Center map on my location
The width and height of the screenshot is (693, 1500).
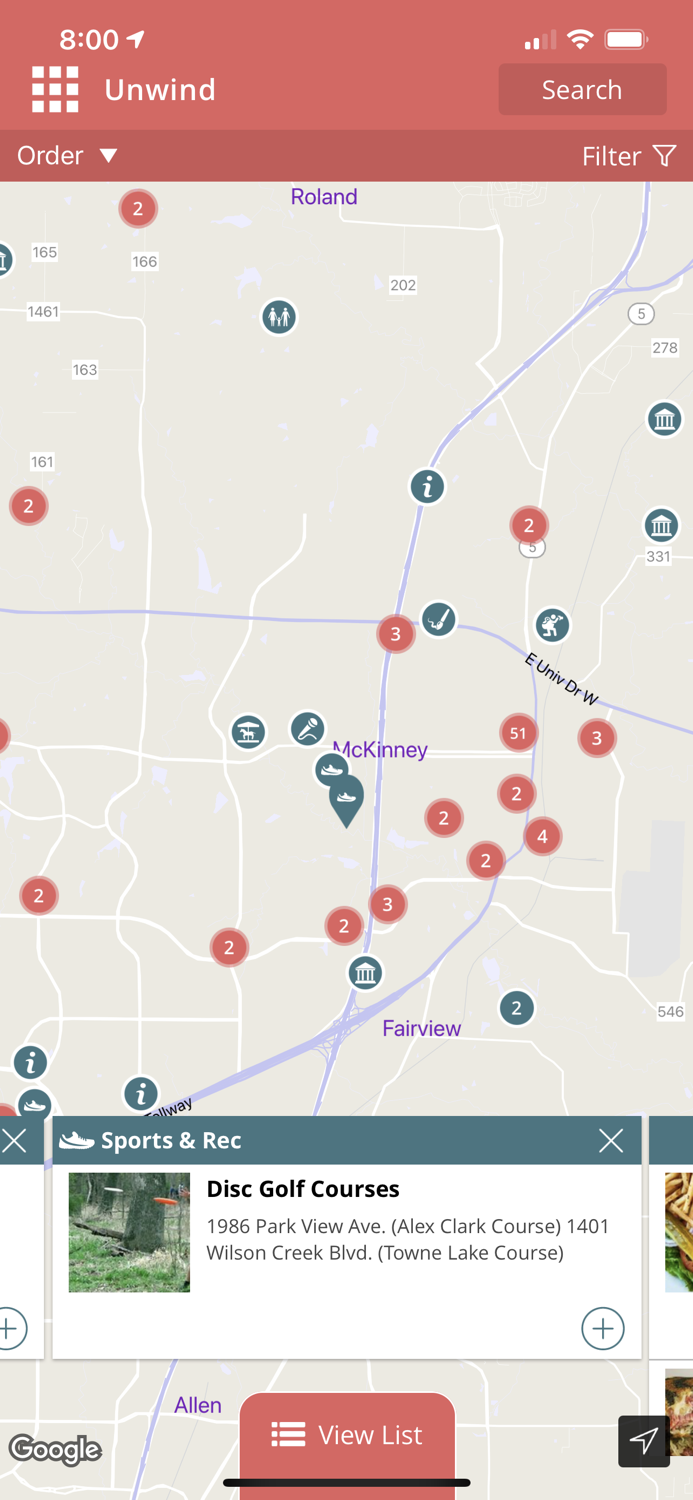644,1441
